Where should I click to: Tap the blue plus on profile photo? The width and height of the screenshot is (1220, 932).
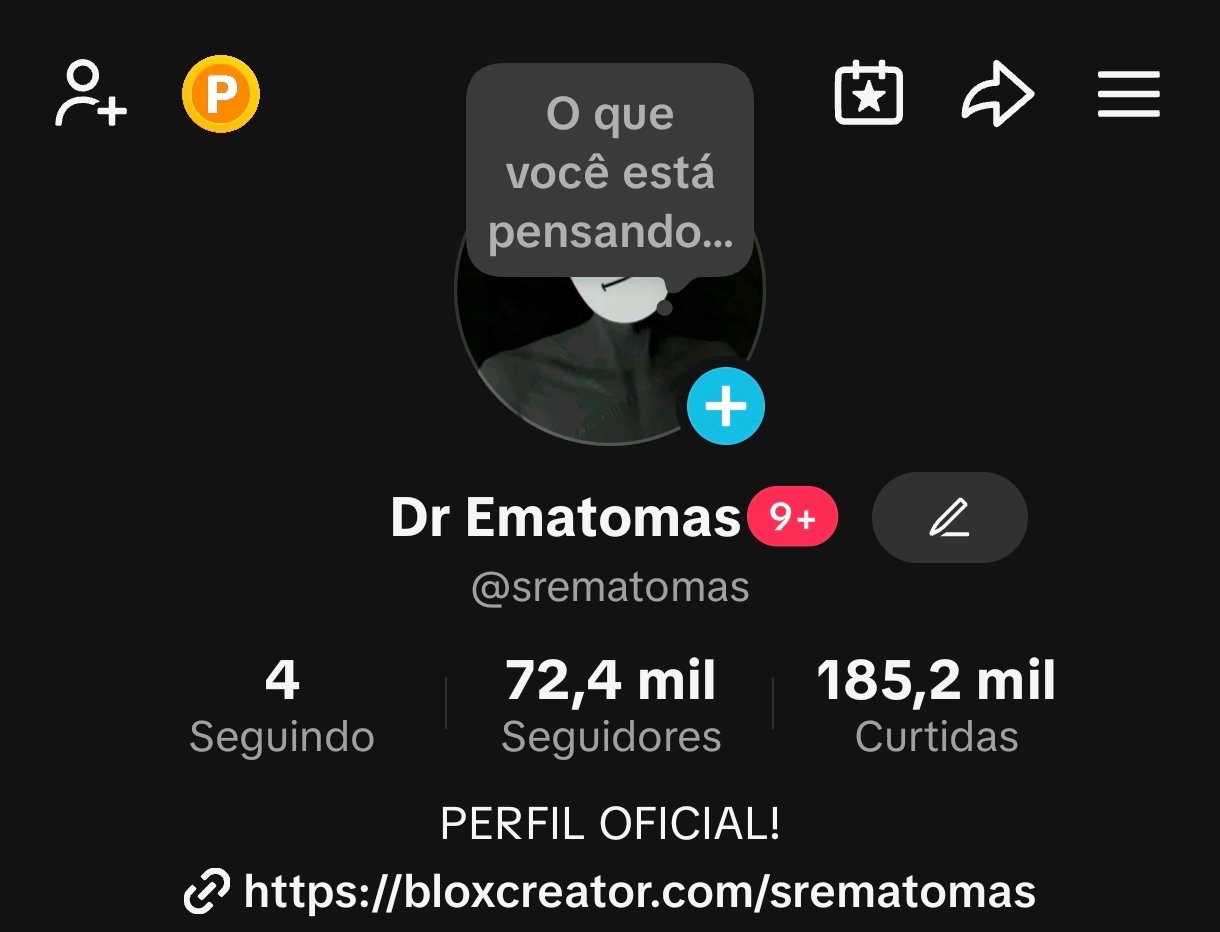pos(726,407)
